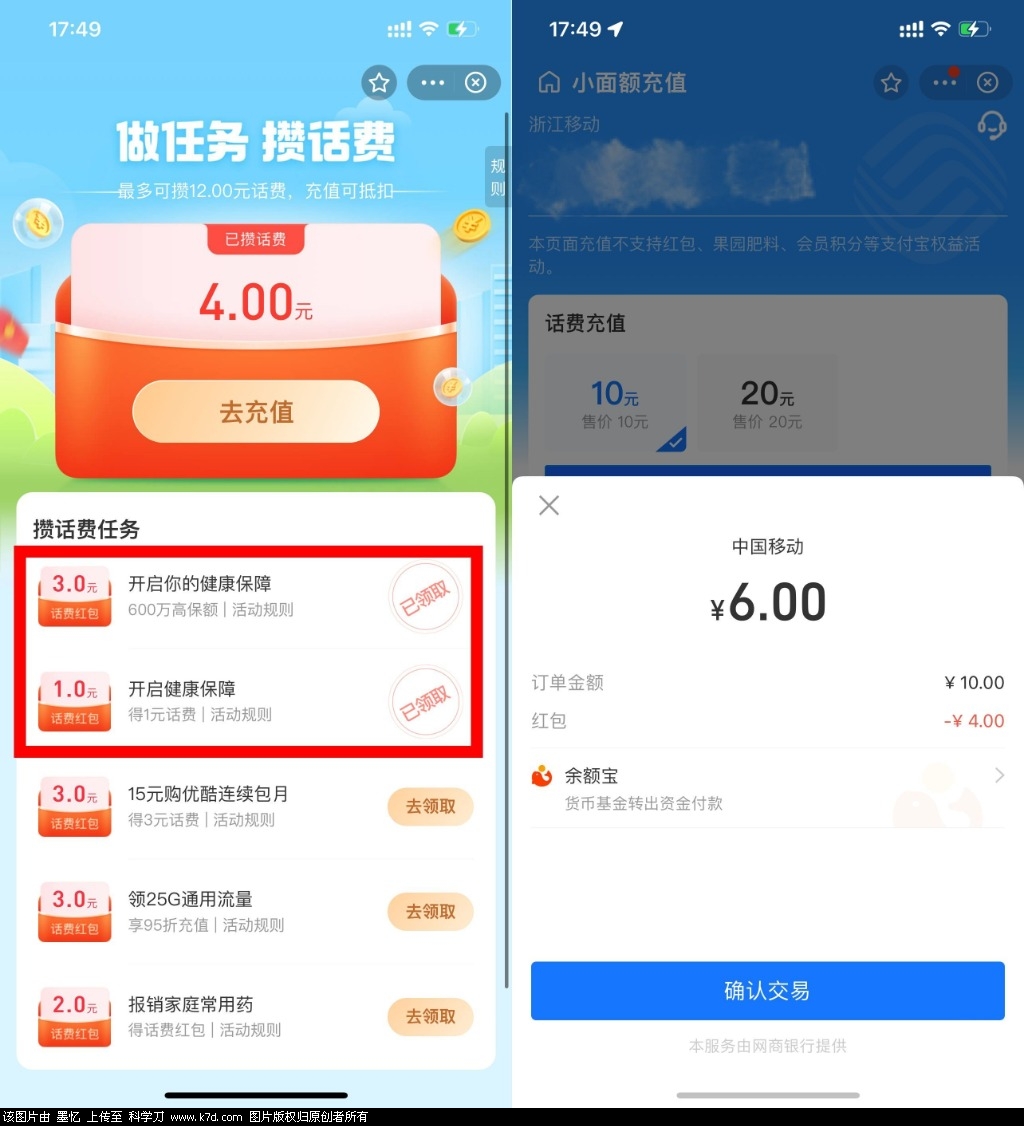
Task: Tap 去领取 for 报销家庭常用药
Action: click(430, 1016)
